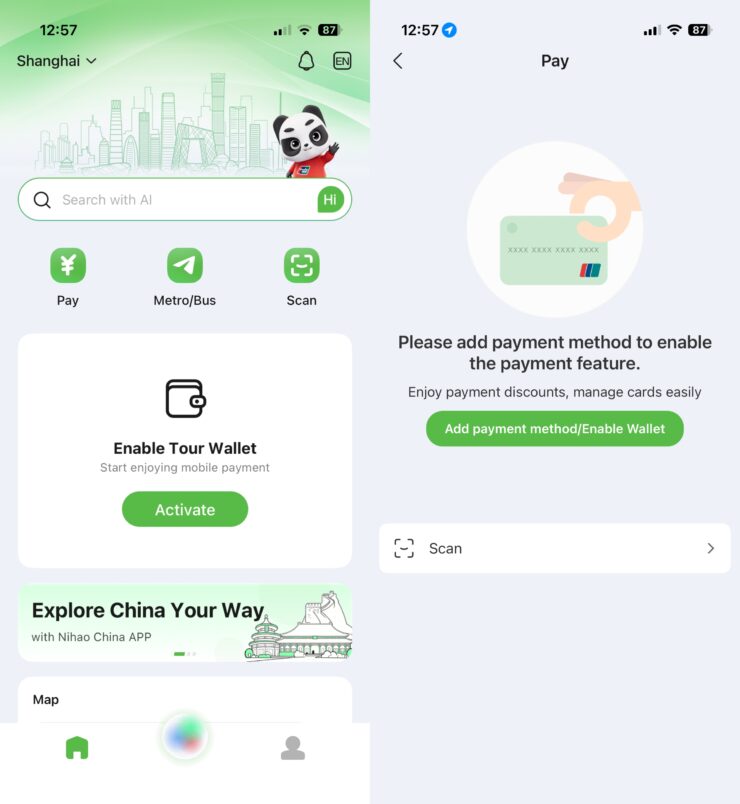Go back from the Pay page
This screenshot has height=804, width=740.
pos(398,61)
